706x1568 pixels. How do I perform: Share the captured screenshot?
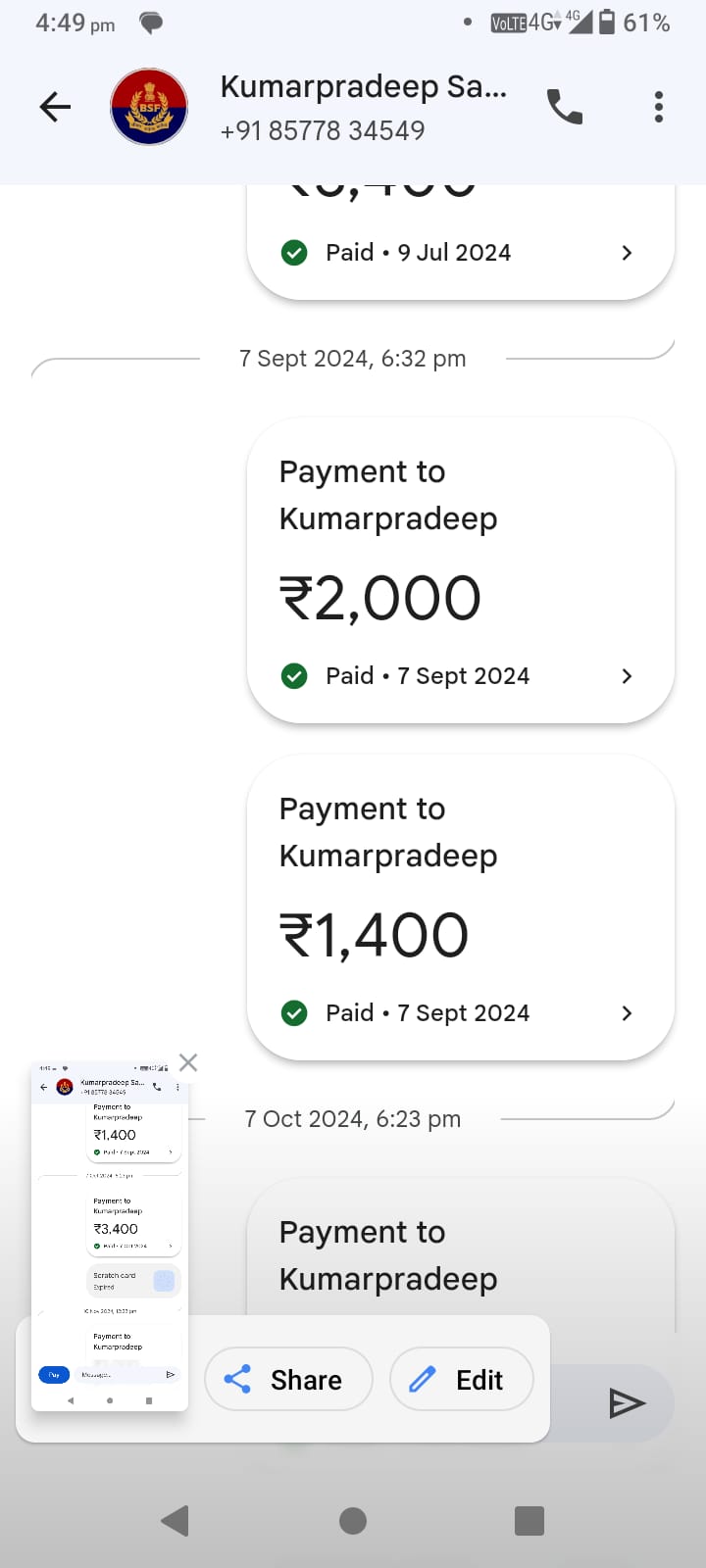(x=288, y=1380)
